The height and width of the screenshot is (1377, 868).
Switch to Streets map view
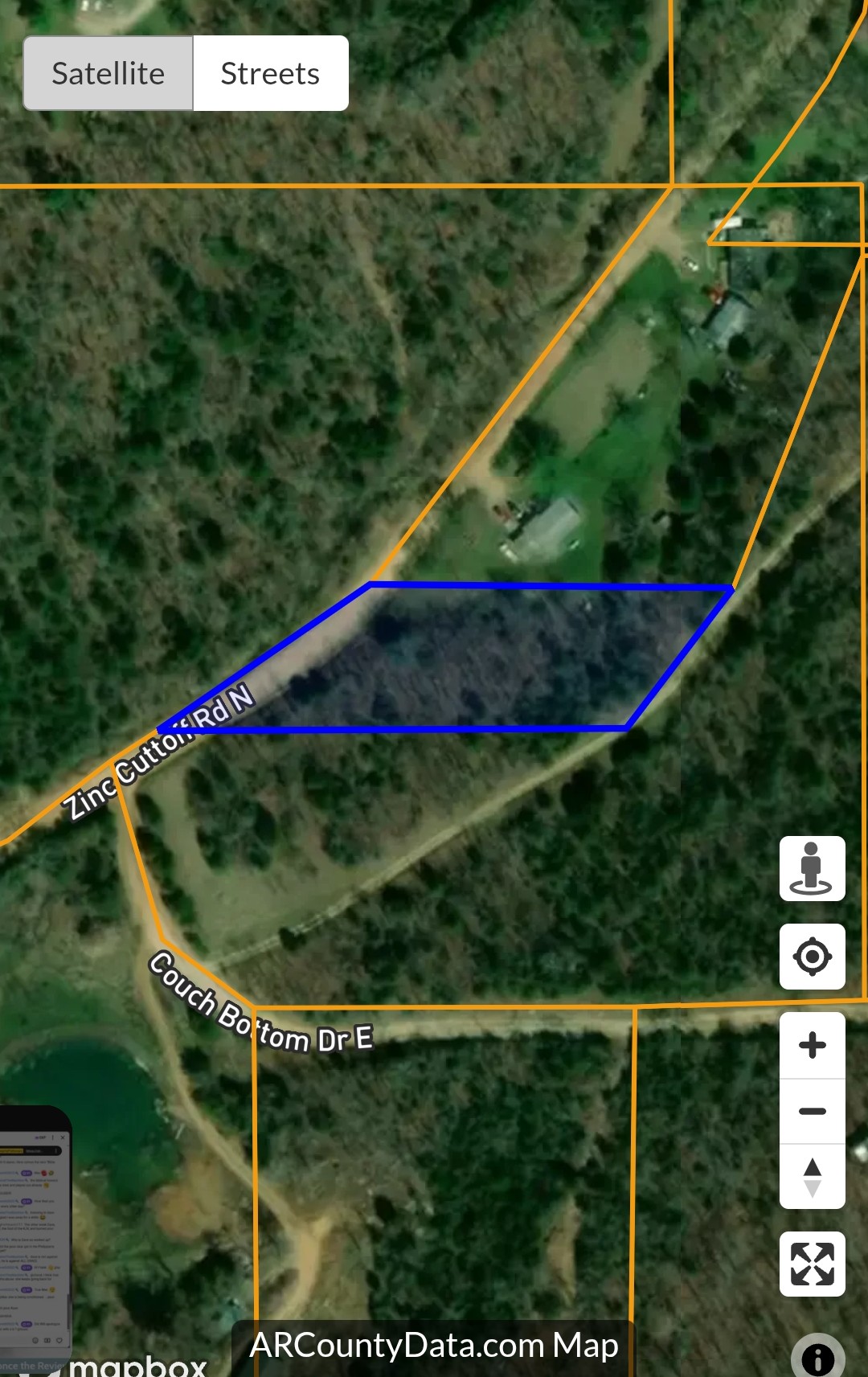(x=270, y=74)
